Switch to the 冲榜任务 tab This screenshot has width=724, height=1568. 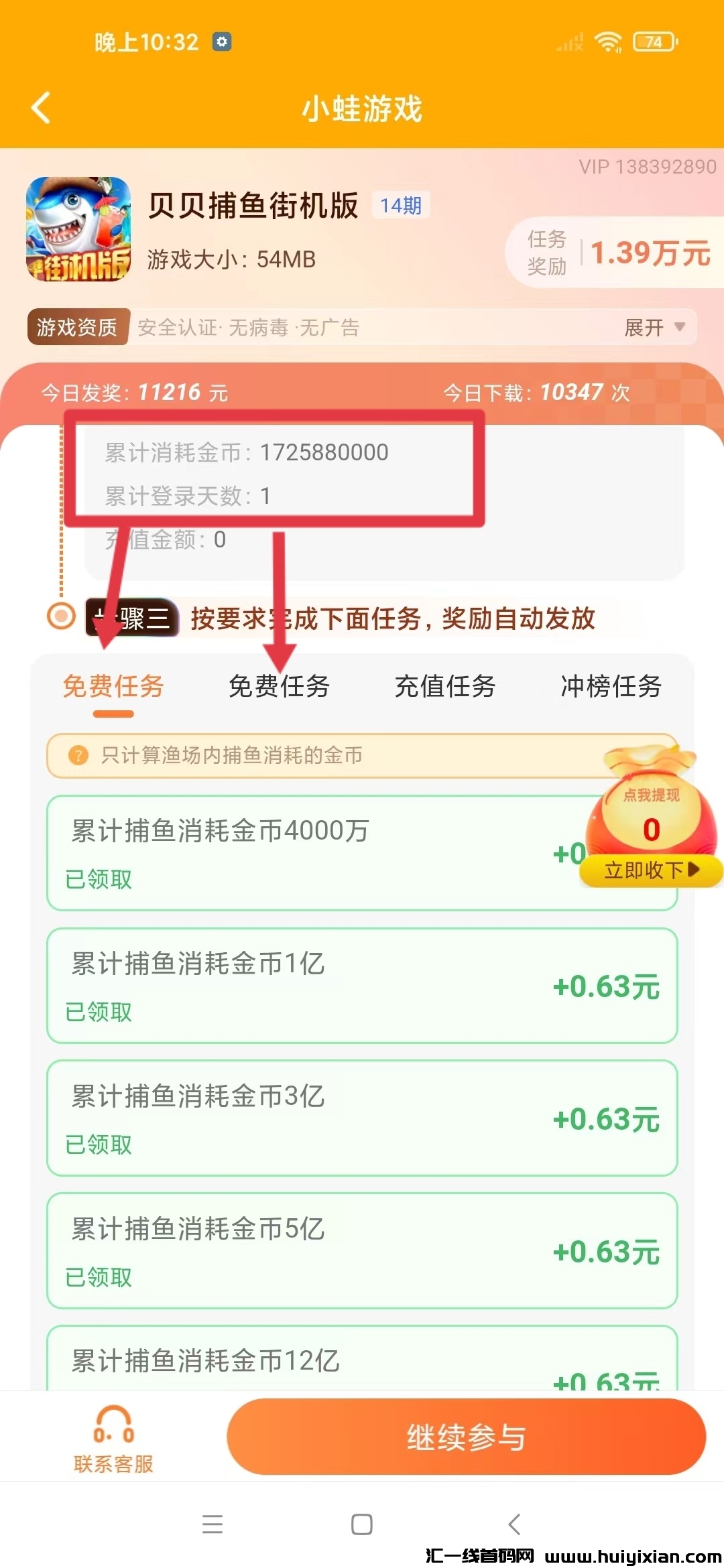[611, 687]
